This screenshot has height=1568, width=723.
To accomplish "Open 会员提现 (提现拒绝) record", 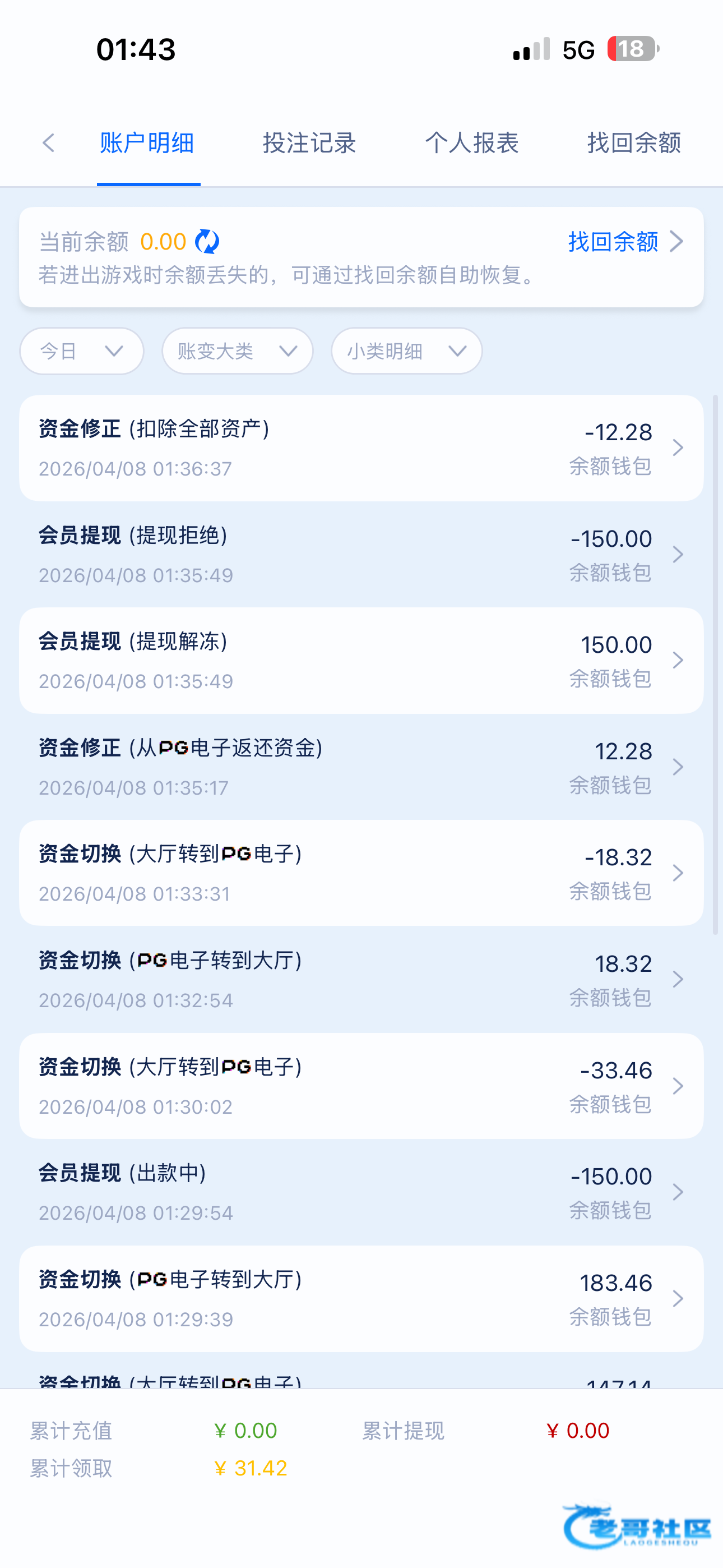I will (361, 555).
